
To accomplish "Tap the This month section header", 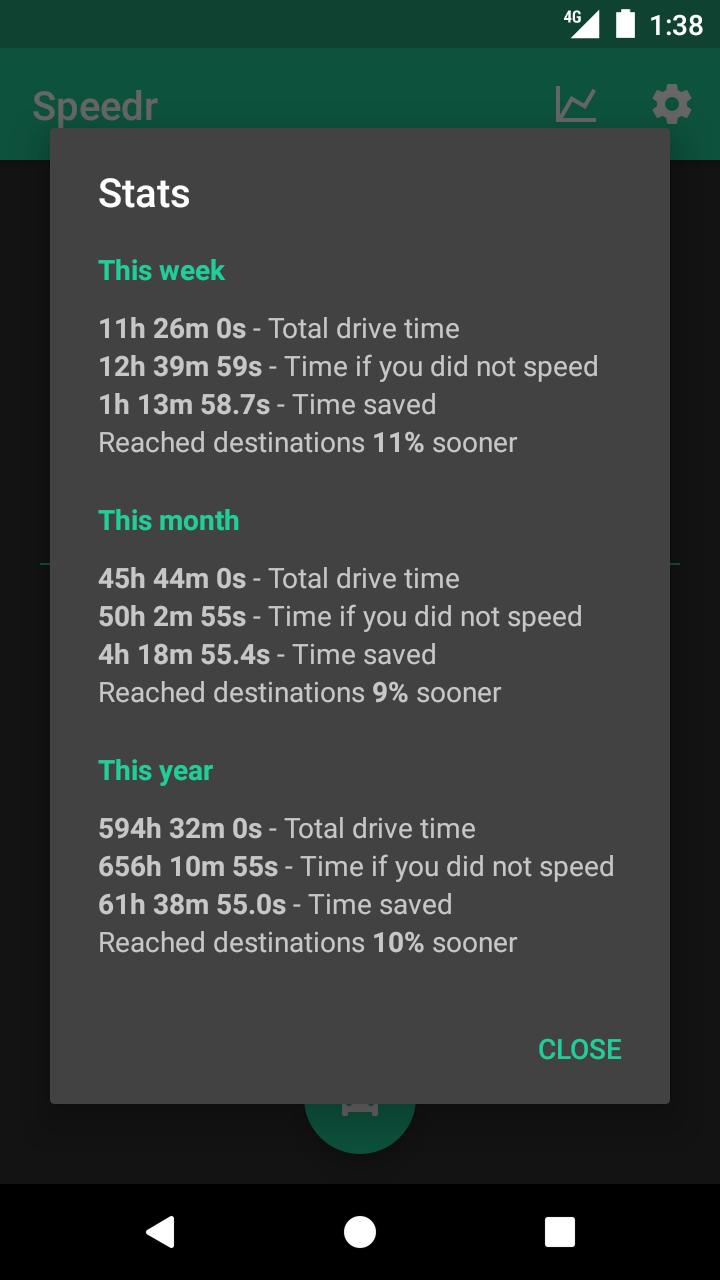I will (169, 520).
